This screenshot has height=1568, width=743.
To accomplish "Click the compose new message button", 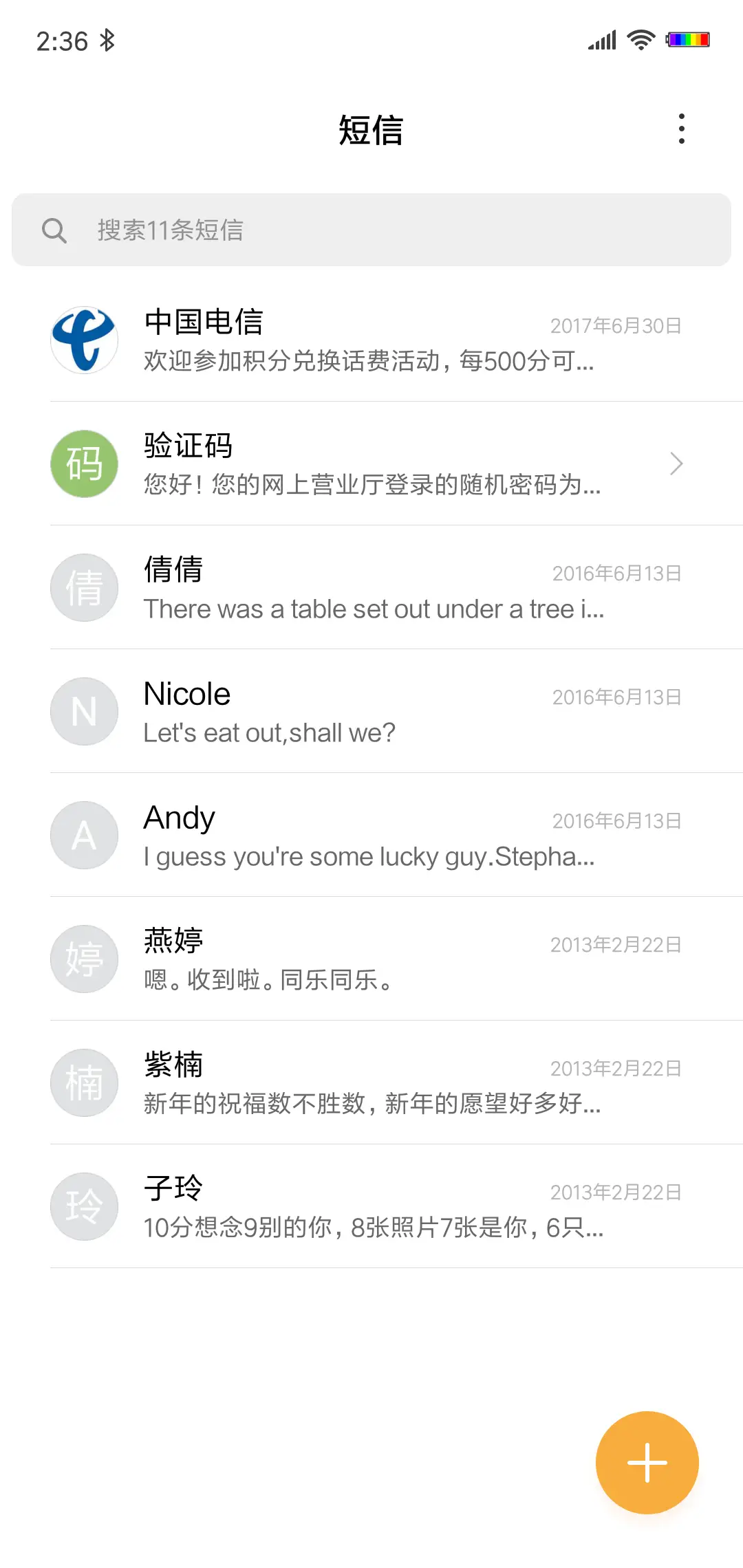I will coord(647,1462).
